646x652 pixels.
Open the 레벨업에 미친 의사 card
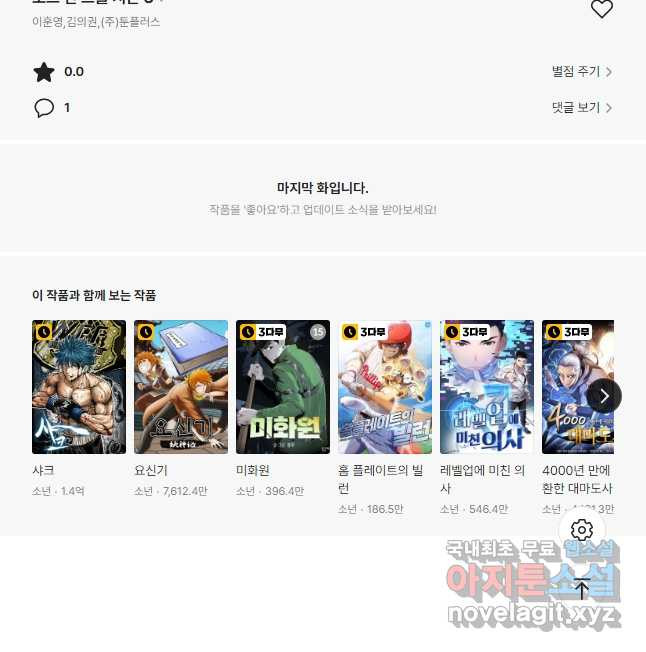click(x=487, y=387)
